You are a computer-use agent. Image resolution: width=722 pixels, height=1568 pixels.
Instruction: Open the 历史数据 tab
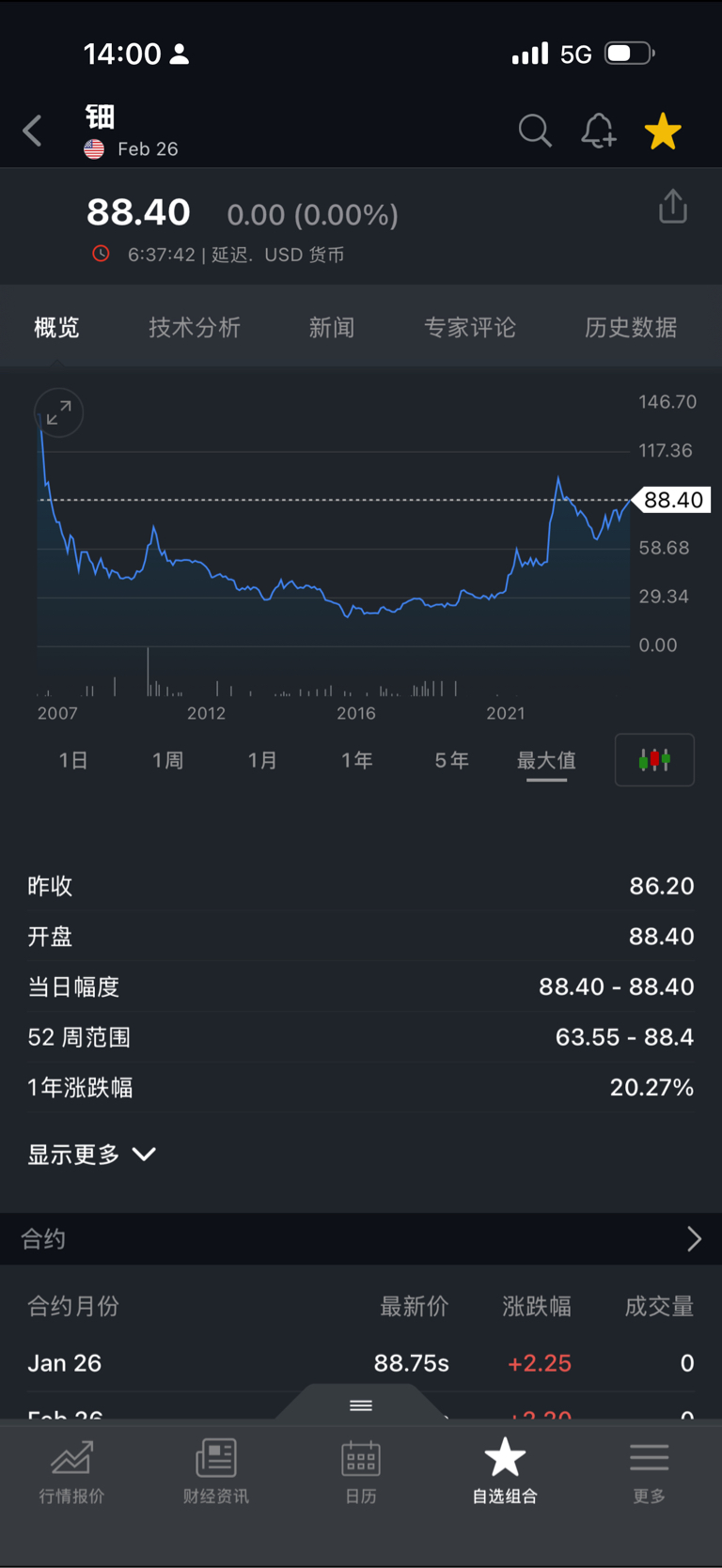(x=631, y=327)
